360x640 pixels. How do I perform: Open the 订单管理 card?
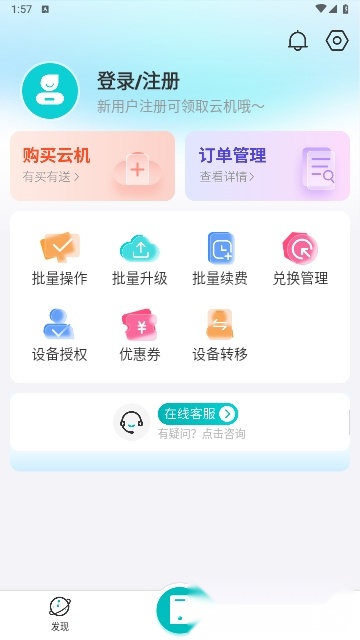point(267,166)
